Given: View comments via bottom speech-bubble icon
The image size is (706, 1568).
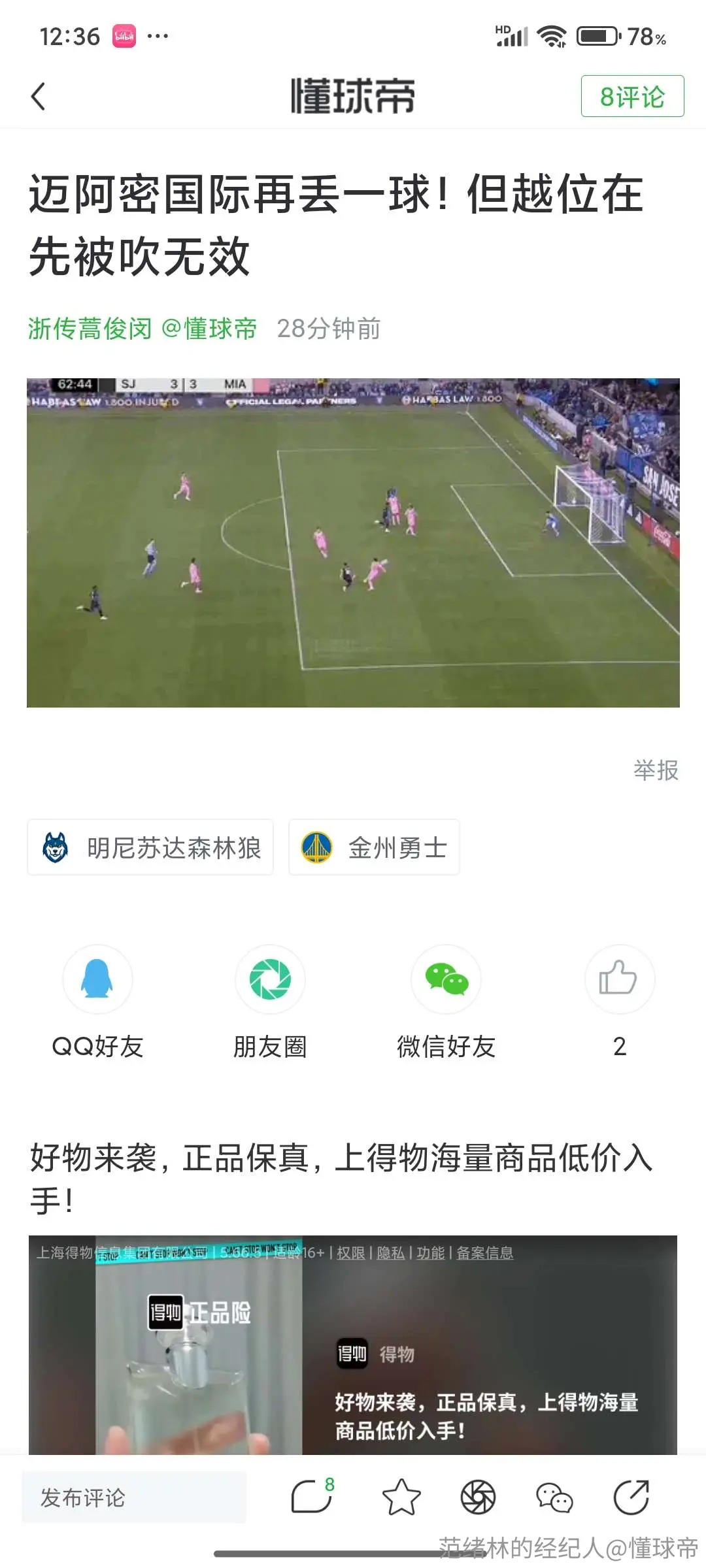Looking at the screenshot, I should pyautogui.click(x=312, y=1497).
